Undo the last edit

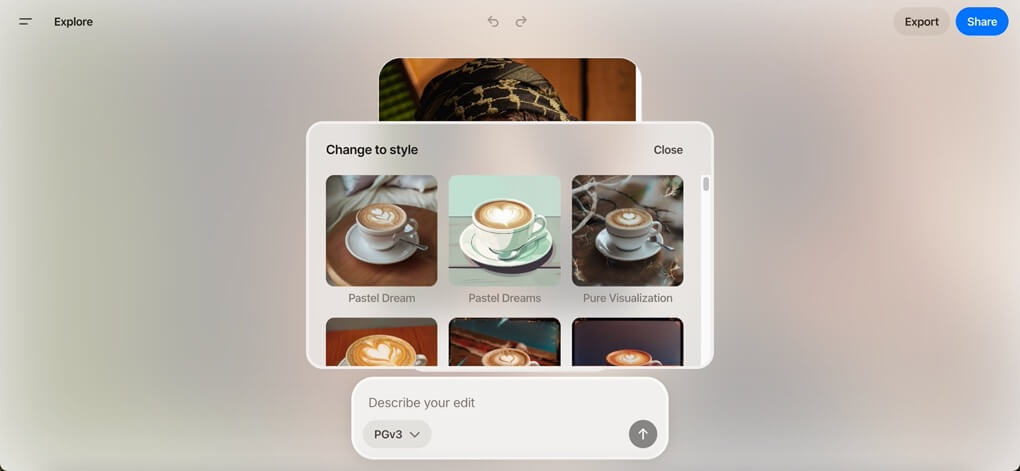493,21
